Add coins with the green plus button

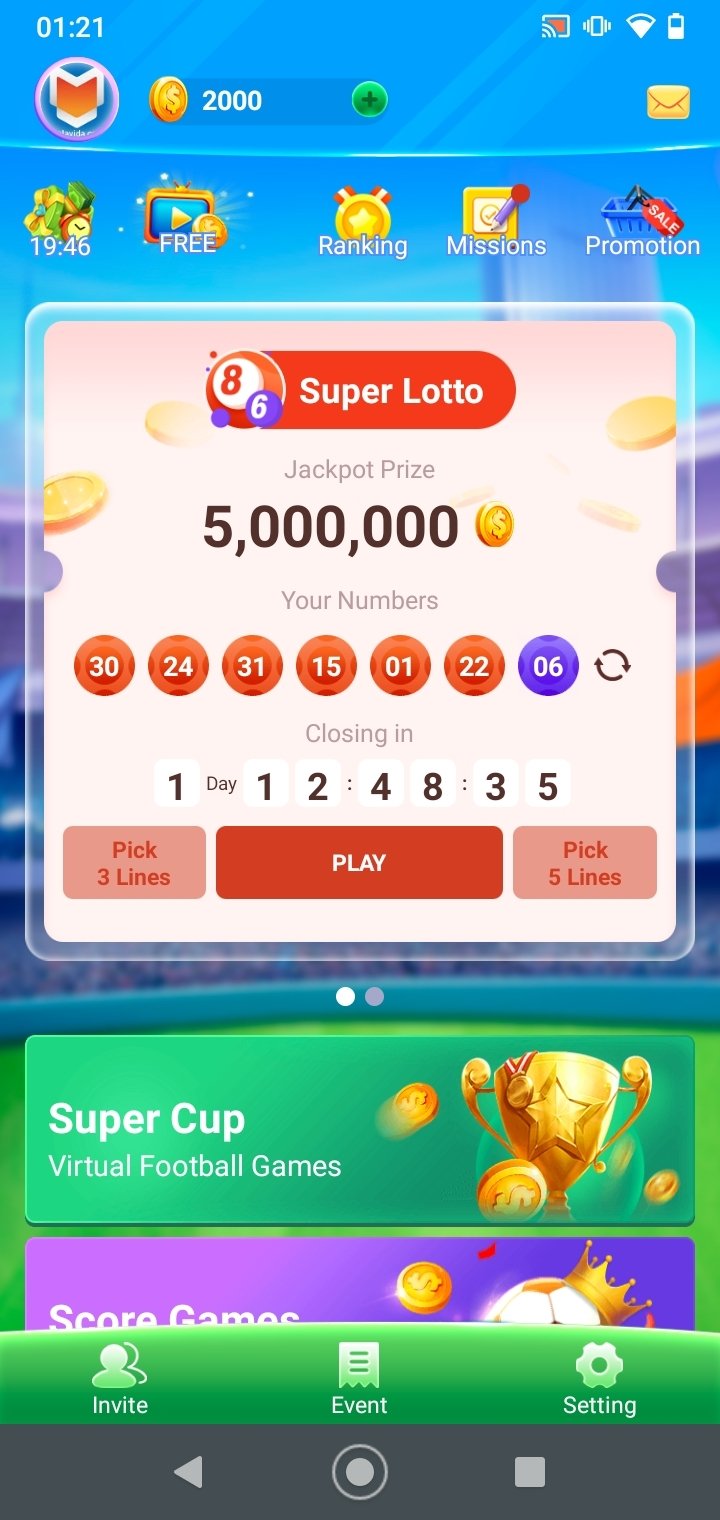(x=369, y=100)
